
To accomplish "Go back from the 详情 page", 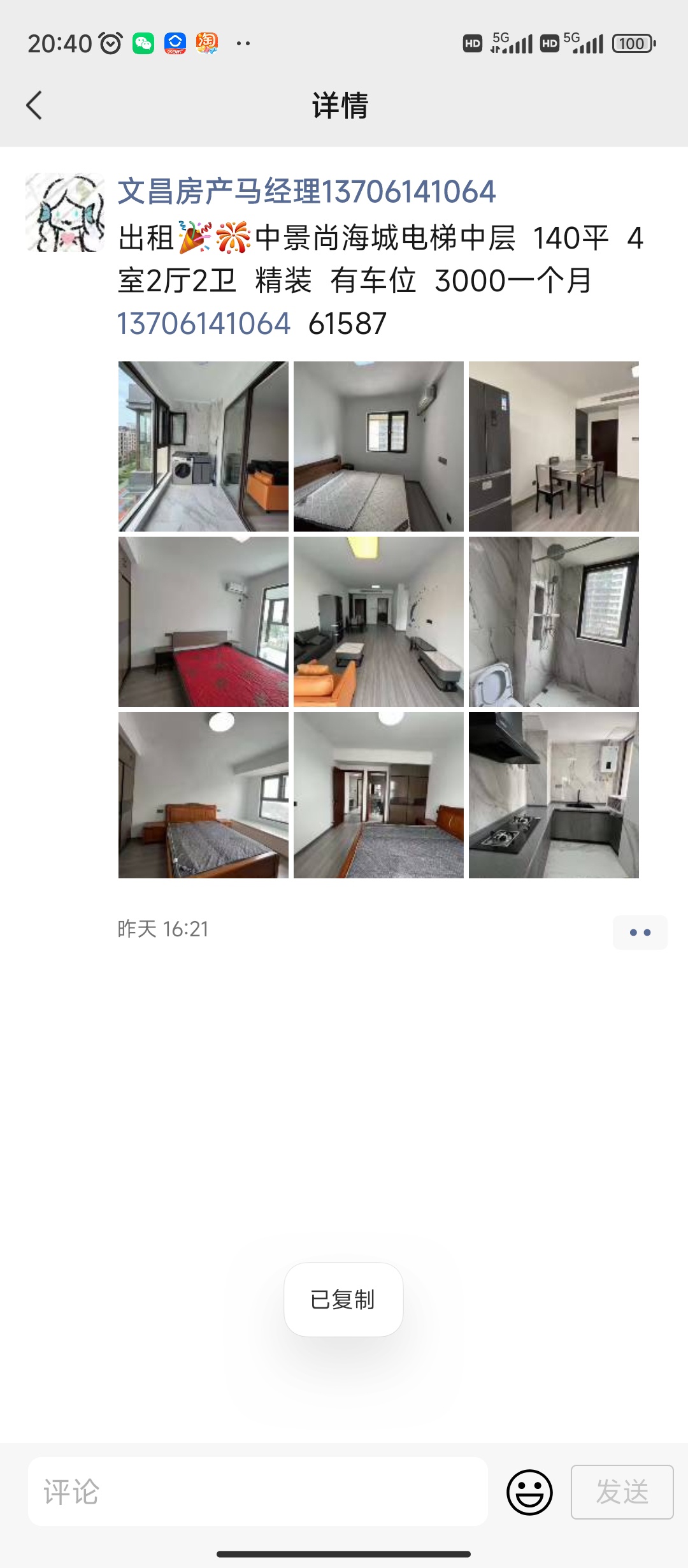I will tap(34, 105).
